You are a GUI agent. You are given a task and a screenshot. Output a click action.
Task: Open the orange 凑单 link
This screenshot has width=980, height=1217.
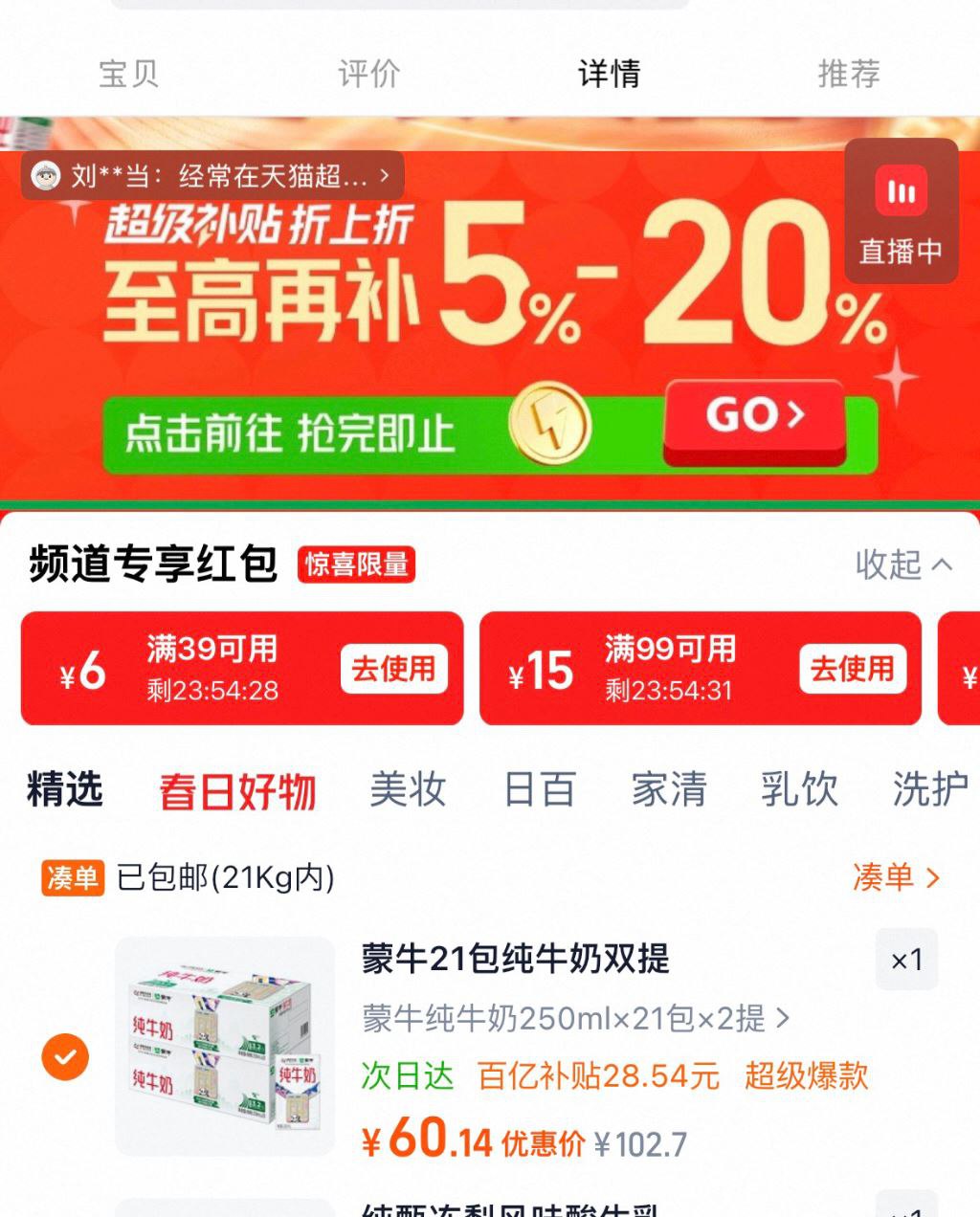895,876
